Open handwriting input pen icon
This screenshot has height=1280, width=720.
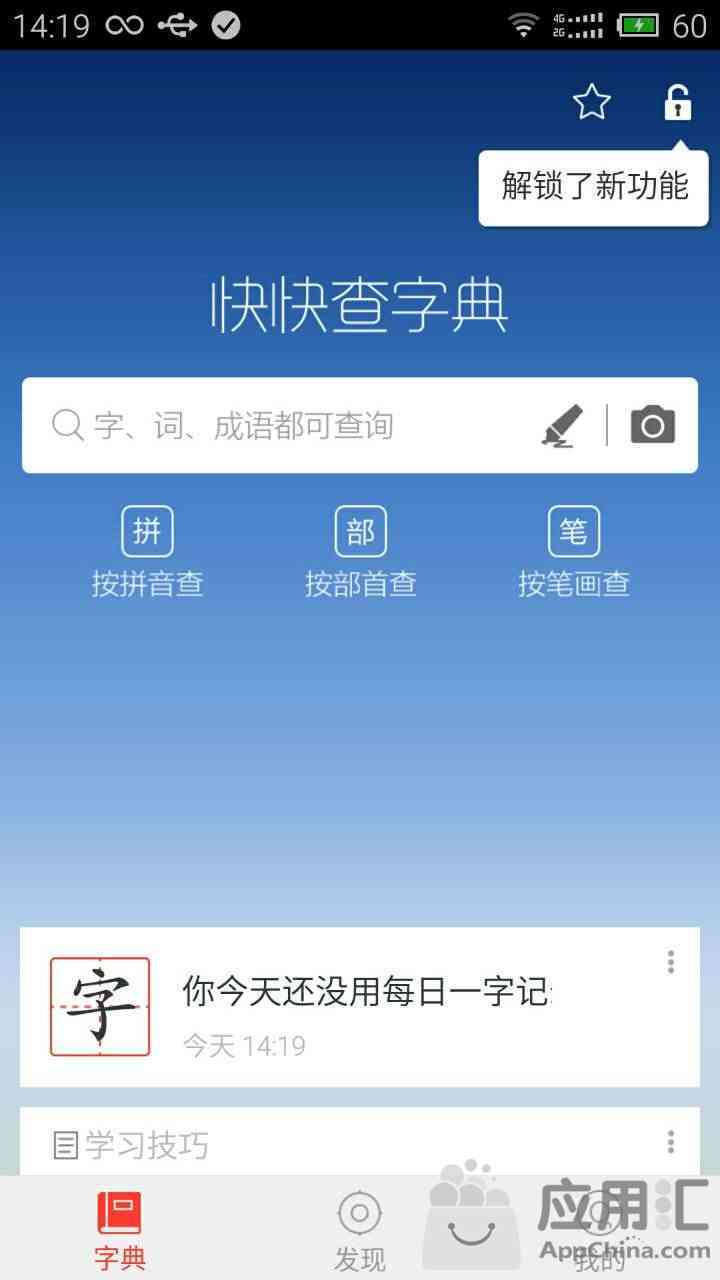(563, 425)
